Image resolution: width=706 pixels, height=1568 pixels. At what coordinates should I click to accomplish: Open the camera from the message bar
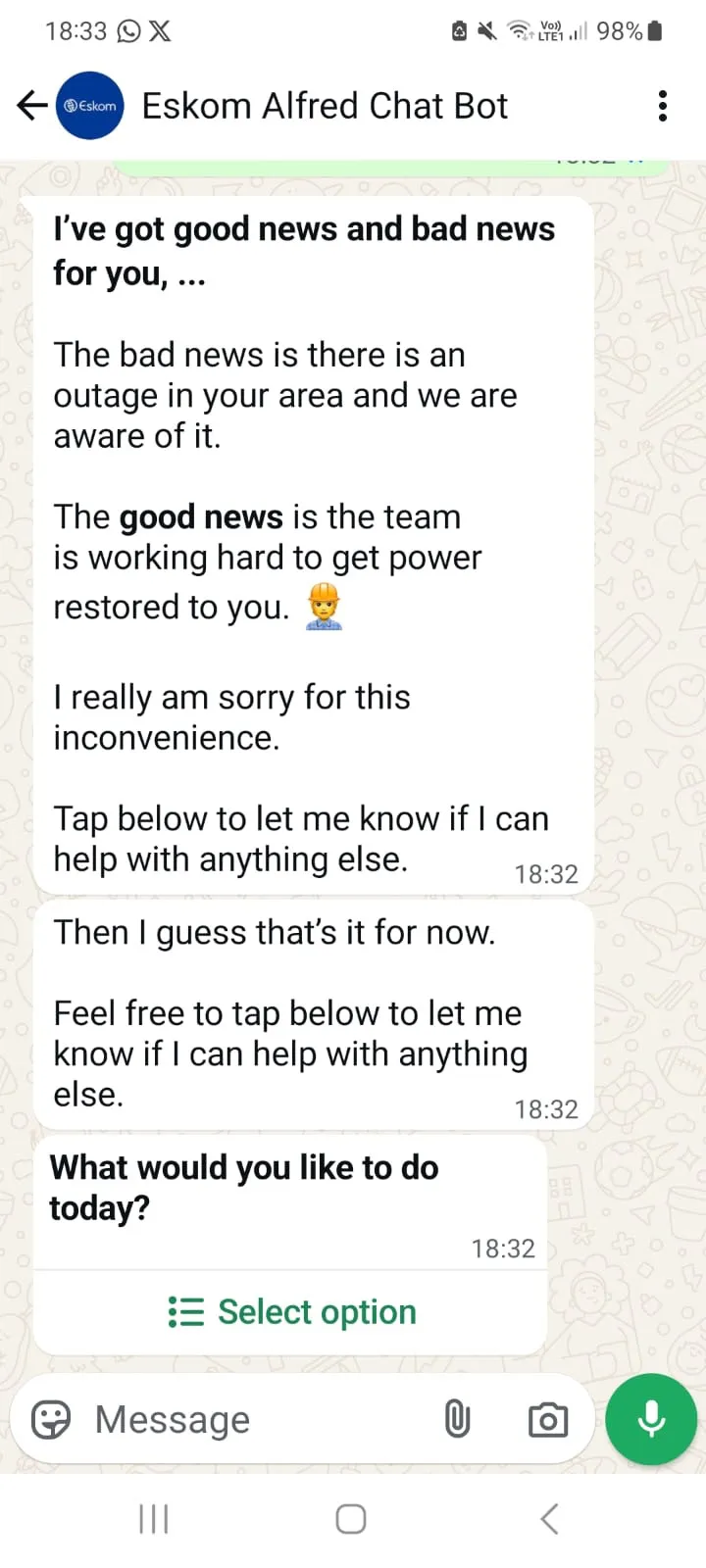pos(548,1419)
